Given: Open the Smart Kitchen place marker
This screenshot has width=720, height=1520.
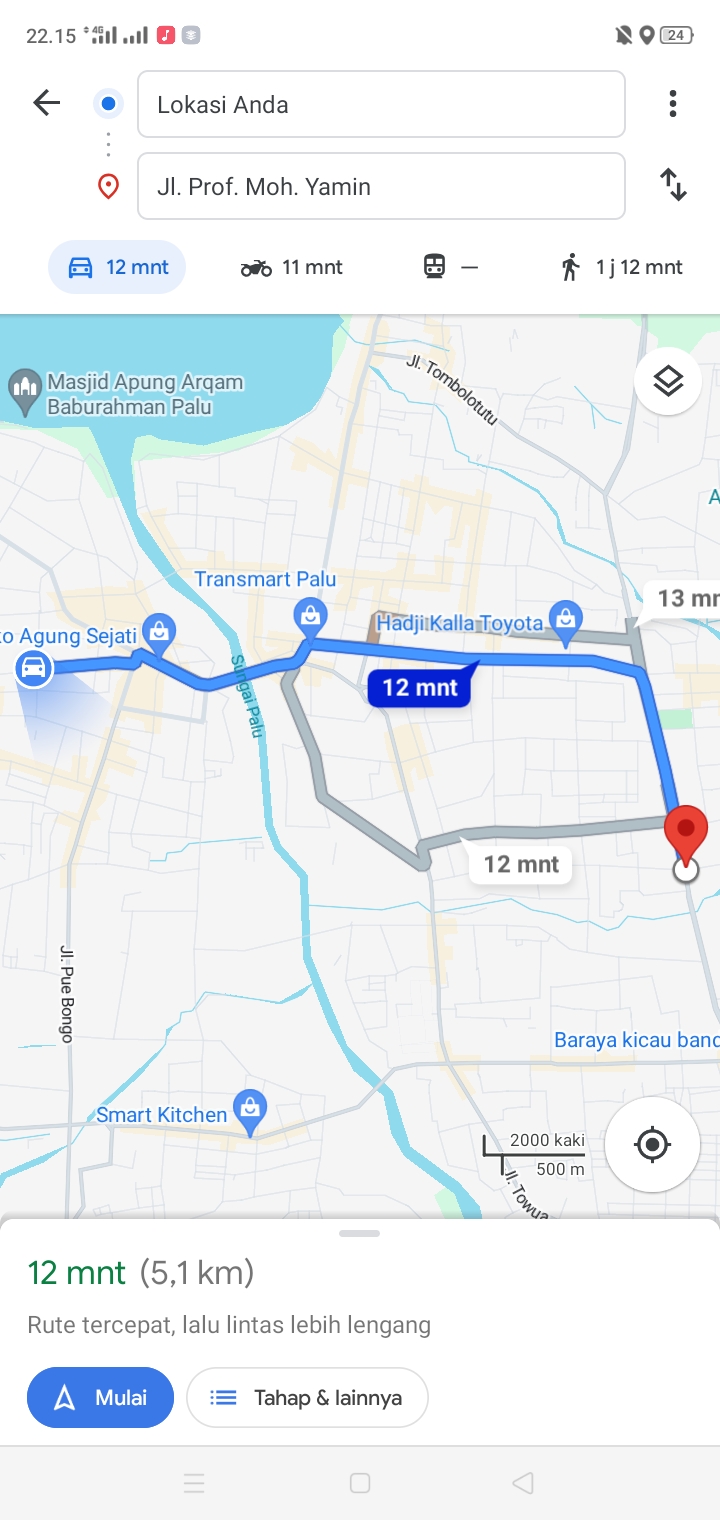Looking at the screenshot, I should 249,1108.
